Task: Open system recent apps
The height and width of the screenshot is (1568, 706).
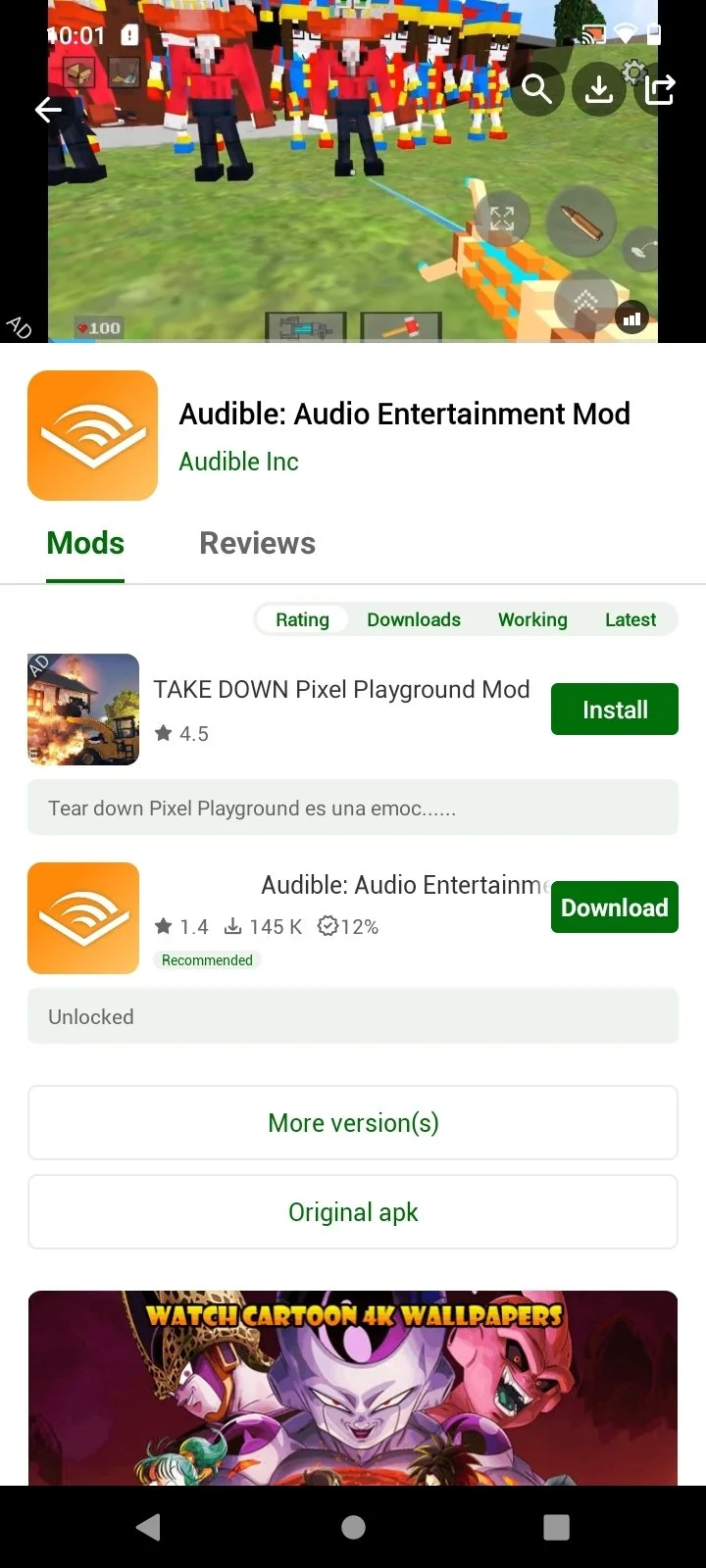Action: [x=556, y=1527]
